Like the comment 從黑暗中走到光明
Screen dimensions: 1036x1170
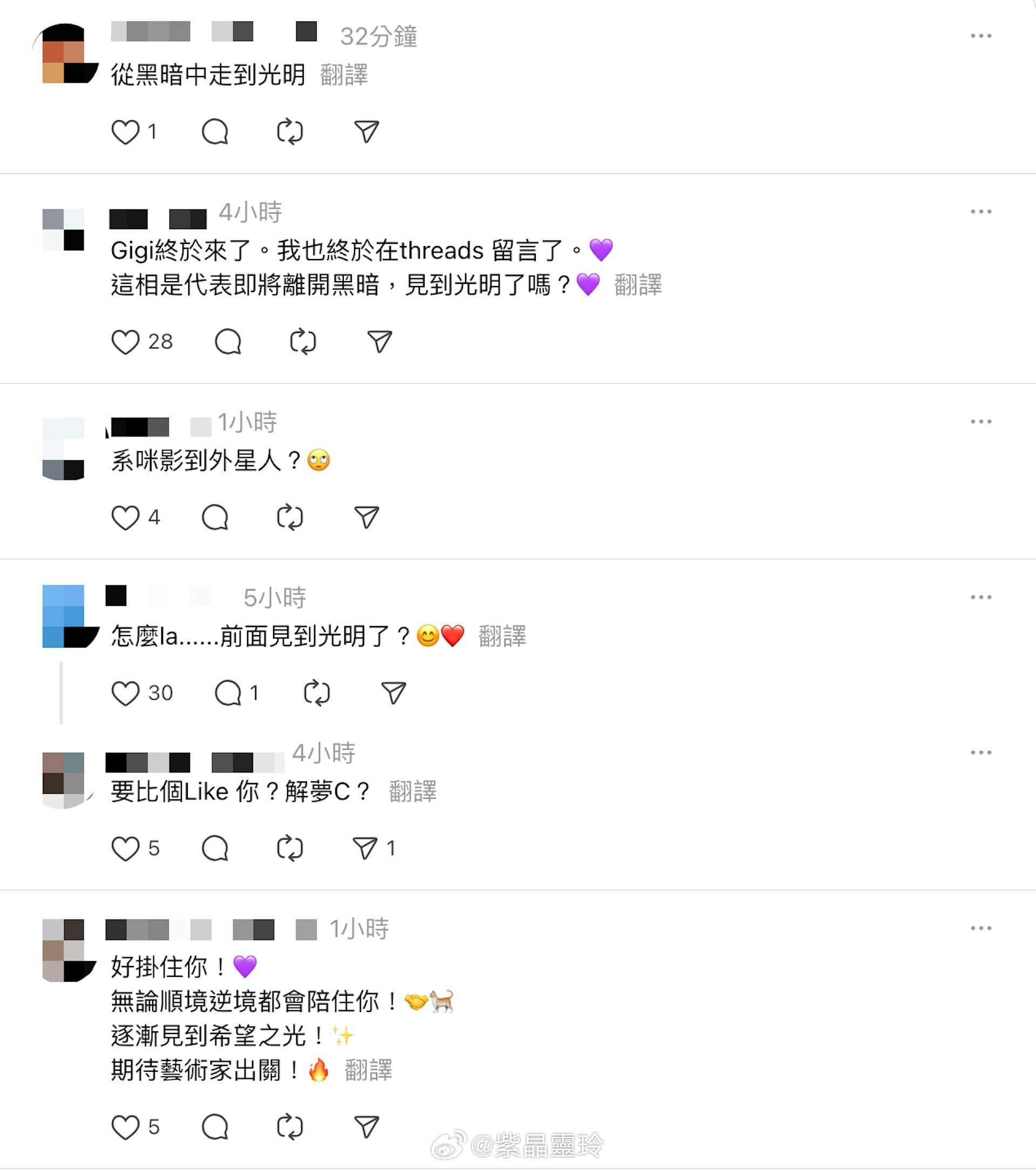pyautogui.click(x=125, y=132)
